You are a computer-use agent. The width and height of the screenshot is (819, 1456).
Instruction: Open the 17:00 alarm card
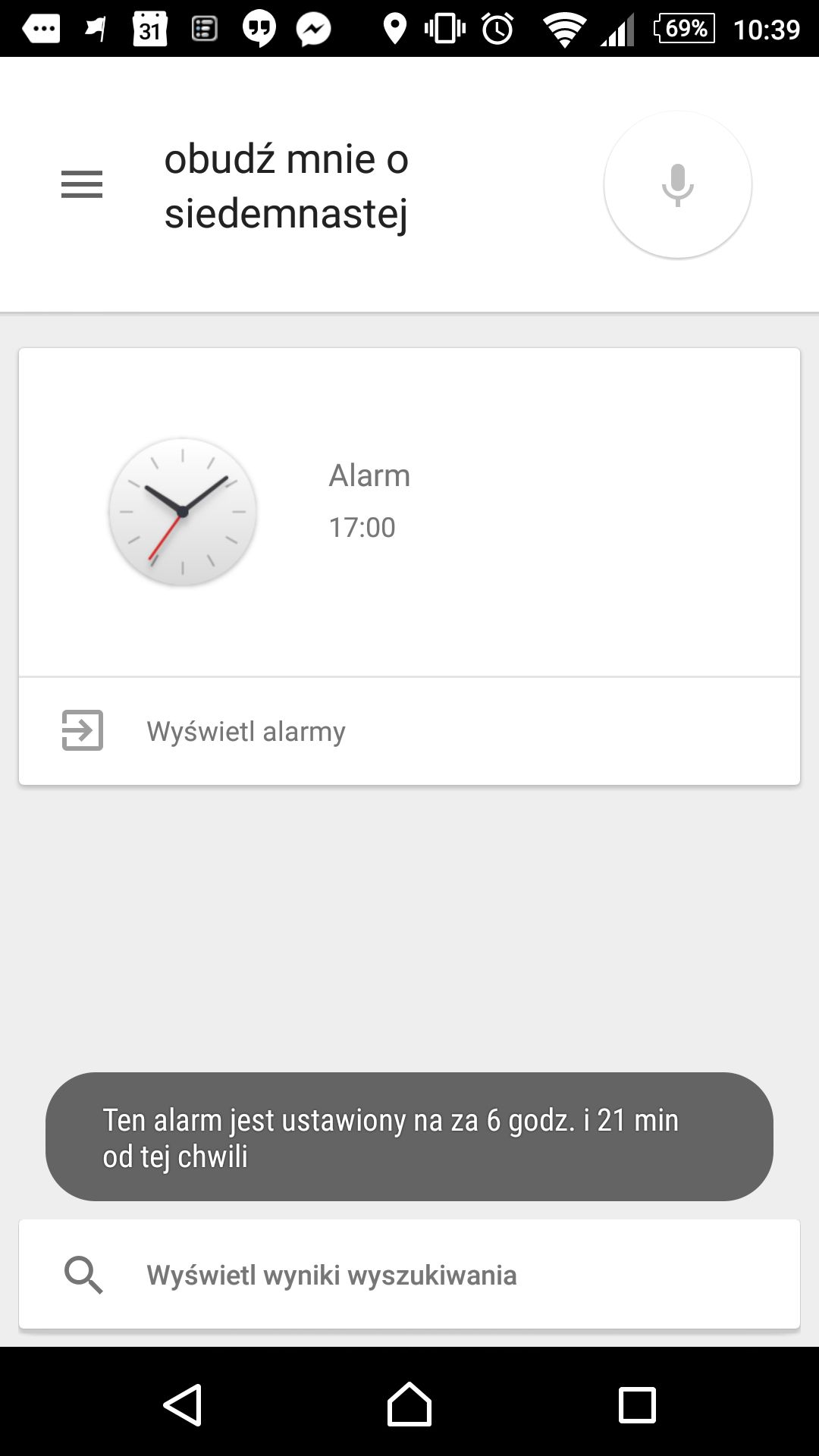click(x=409, y=512)
